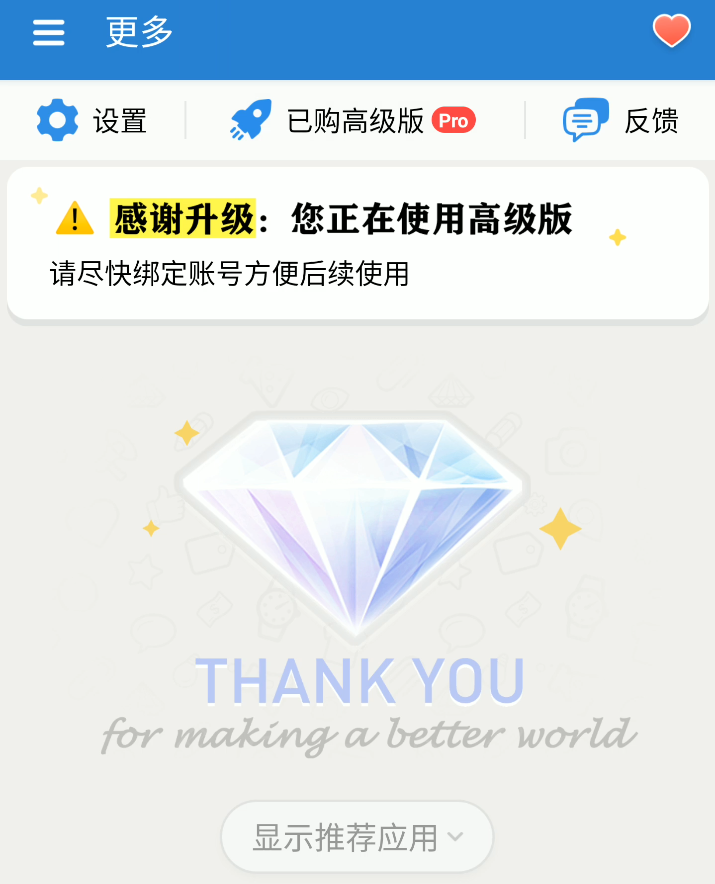Open the hamburger drawer menu
The height and width of the screenshot is (884, 715).
48,33
